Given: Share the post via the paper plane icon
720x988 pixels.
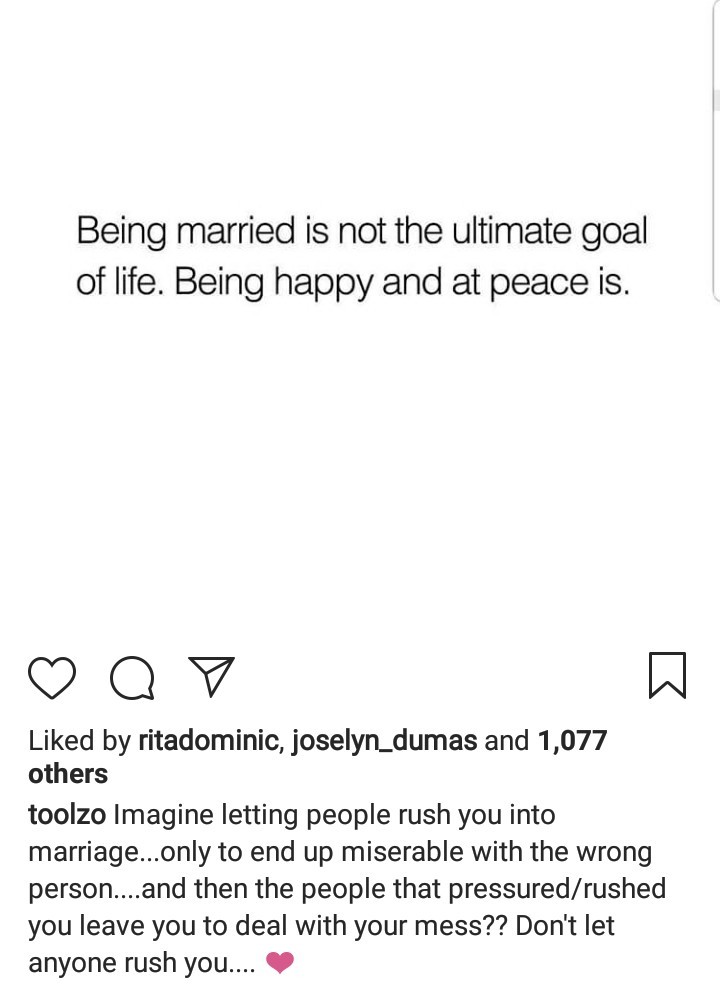Looking at the screenshot, I should click(x=211, y=676).
